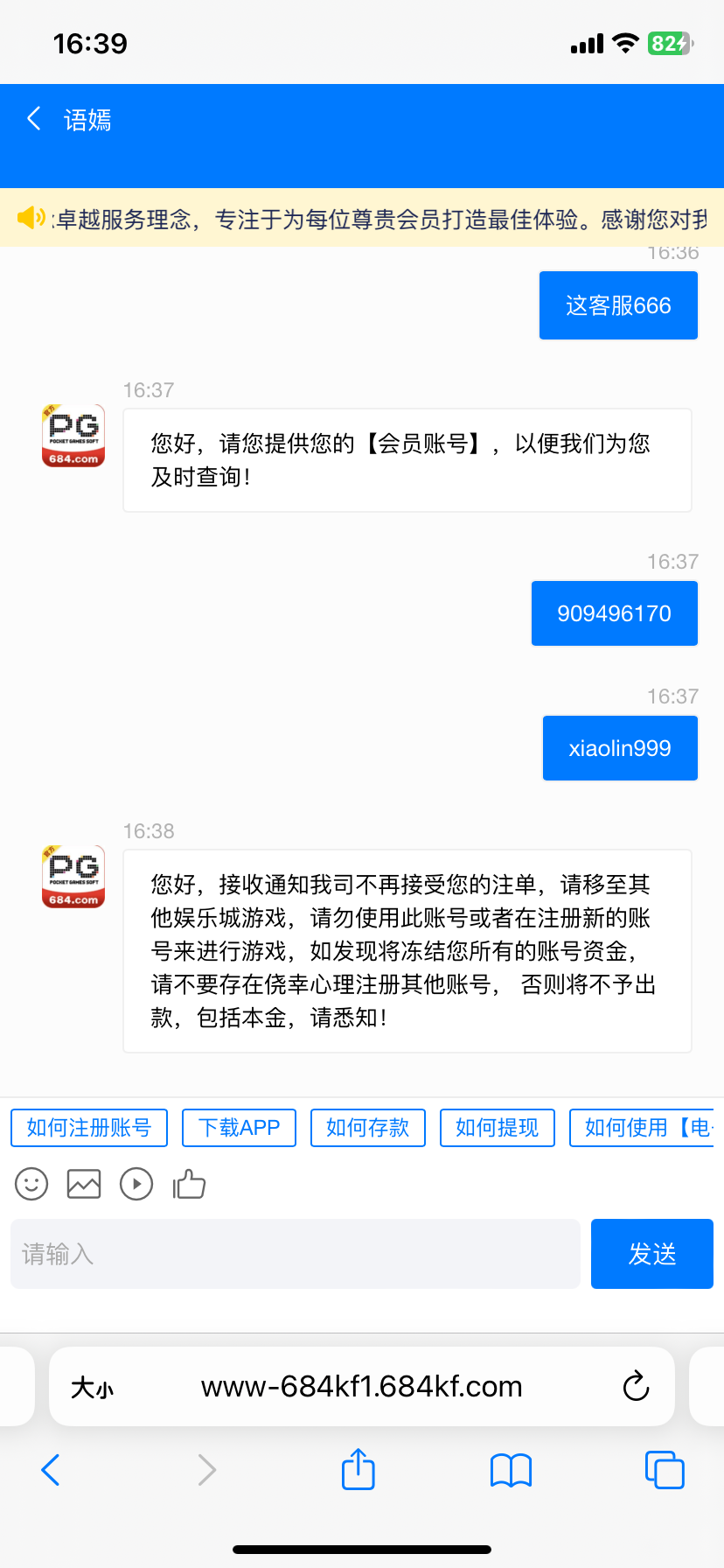Tap the 如何注册账号 quick reply chip
The width and height of the screenshot is (724, 1568).
point(89,1128)
